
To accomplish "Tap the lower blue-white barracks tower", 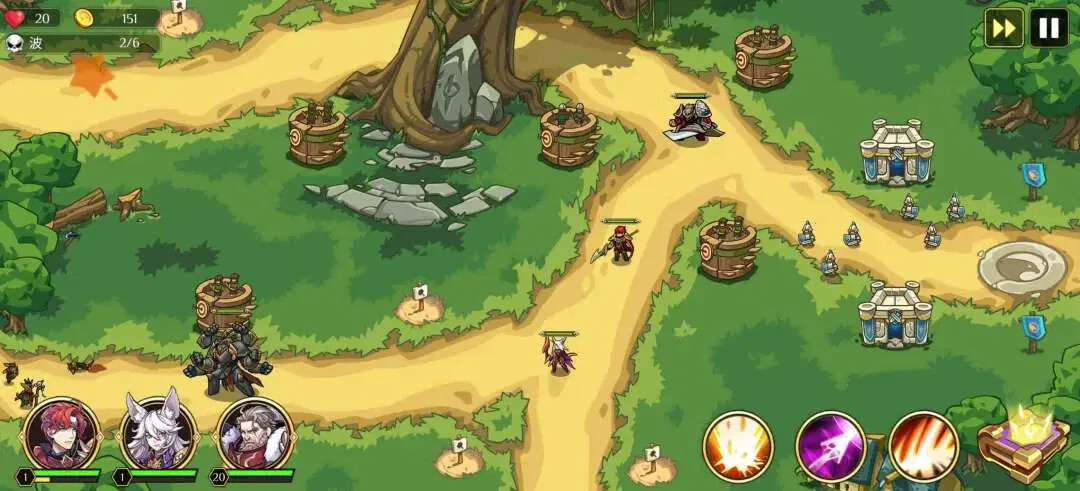I will (x=895, y=314).
